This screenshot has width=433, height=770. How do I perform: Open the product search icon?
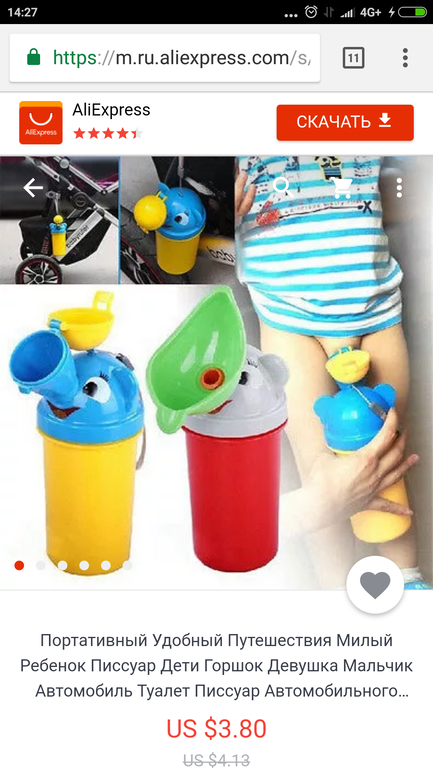pos(283,188)
